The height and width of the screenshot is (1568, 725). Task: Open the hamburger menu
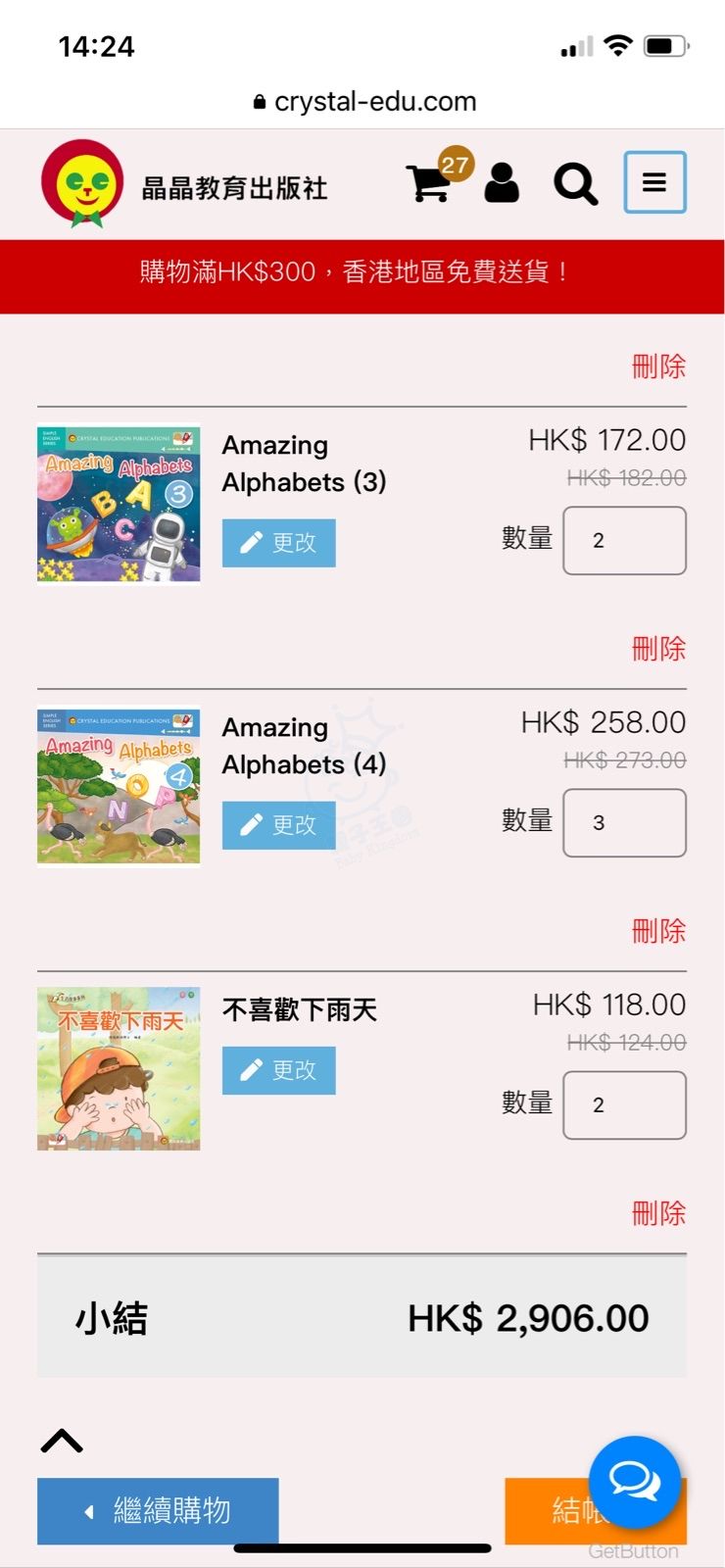point(654,182)
